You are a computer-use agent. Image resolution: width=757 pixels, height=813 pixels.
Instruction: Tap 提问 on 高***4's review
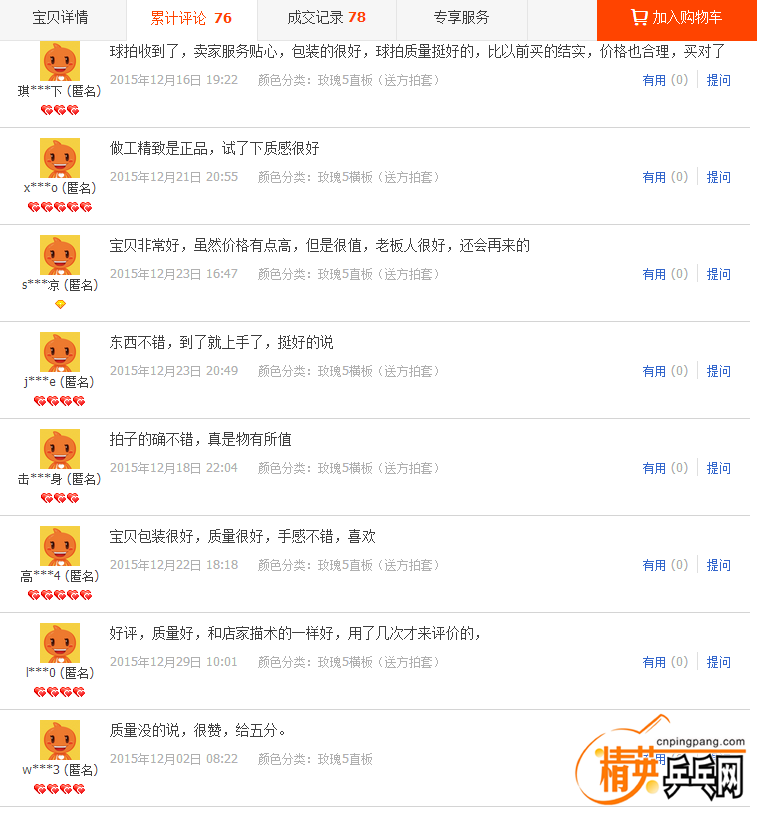[719, 565]
